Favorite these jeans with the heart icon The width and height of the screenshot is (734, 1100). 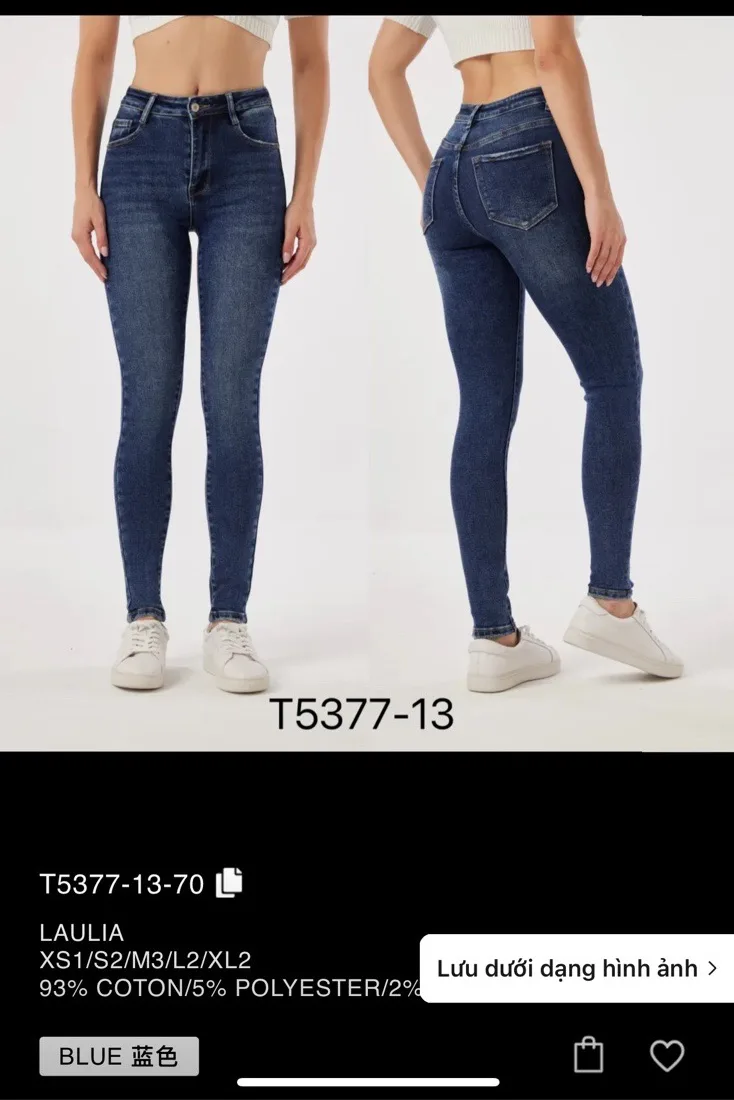tap(667, 1055)
